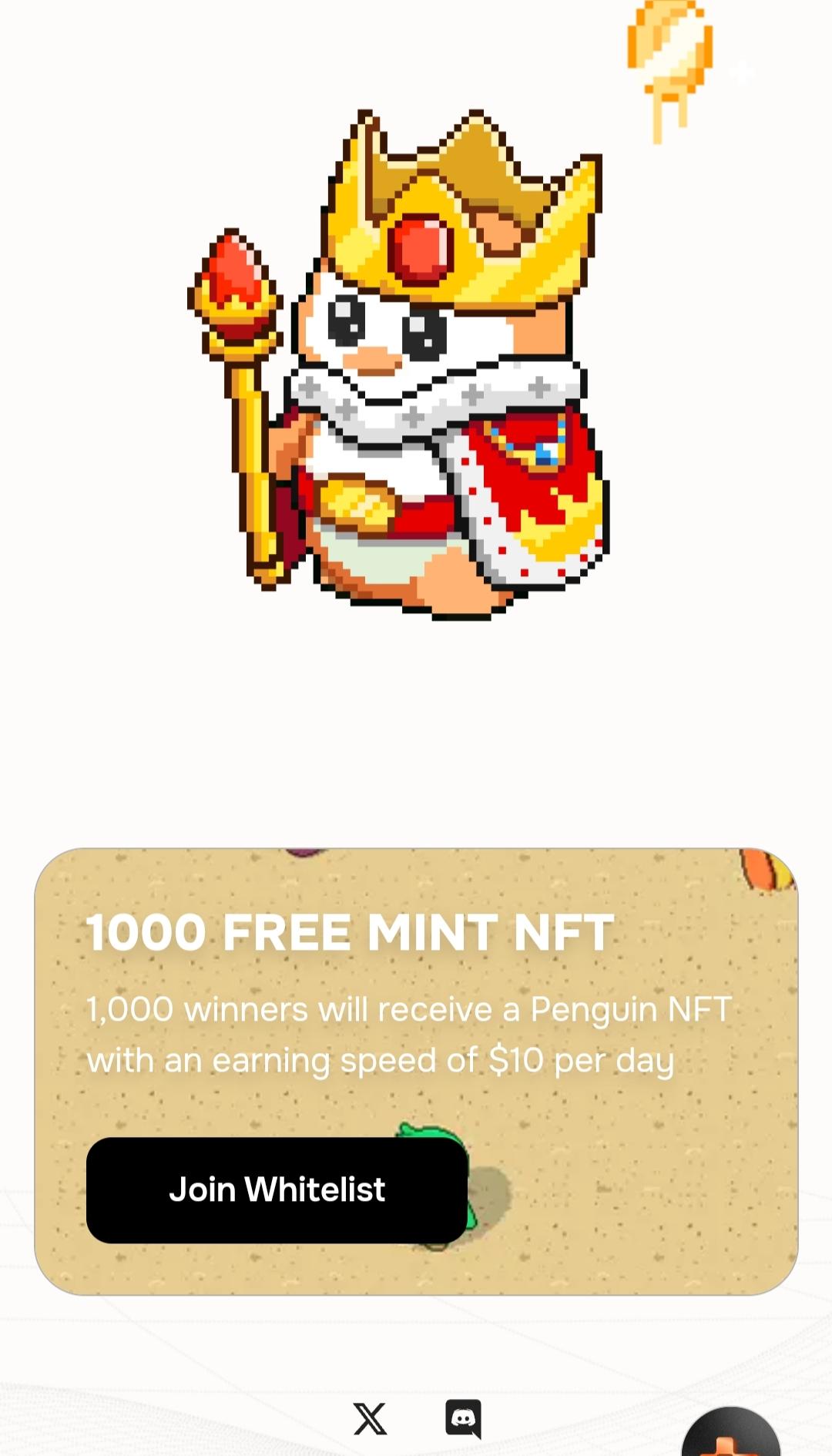
Task: Join the whitelist for the free mint
Action: (277, 1189)
